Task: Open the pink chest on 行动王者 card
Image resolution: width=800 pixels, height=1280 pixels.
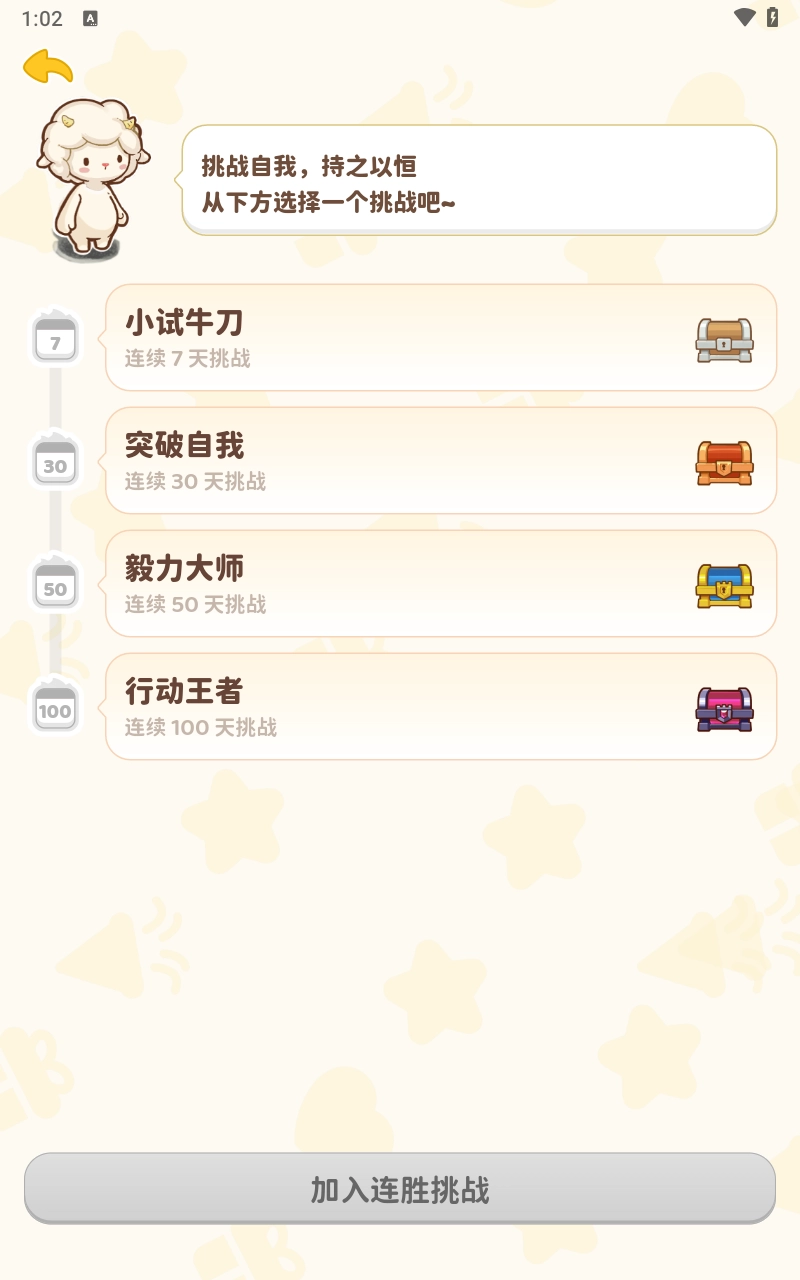Action: [723, 709]
